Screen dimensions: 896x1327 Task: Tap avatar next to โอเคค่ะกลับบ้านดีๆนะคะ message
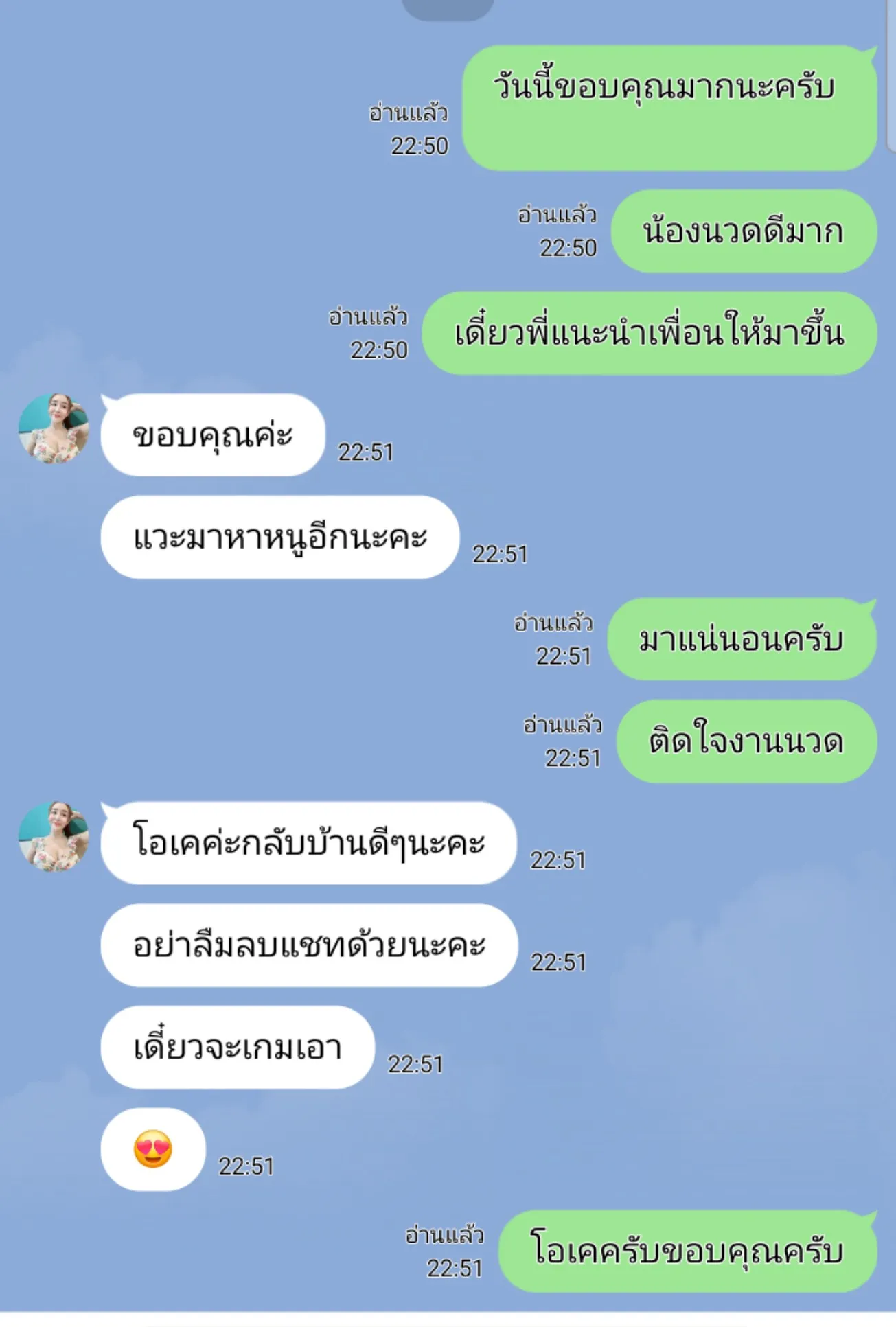click(x=54, y=836)
